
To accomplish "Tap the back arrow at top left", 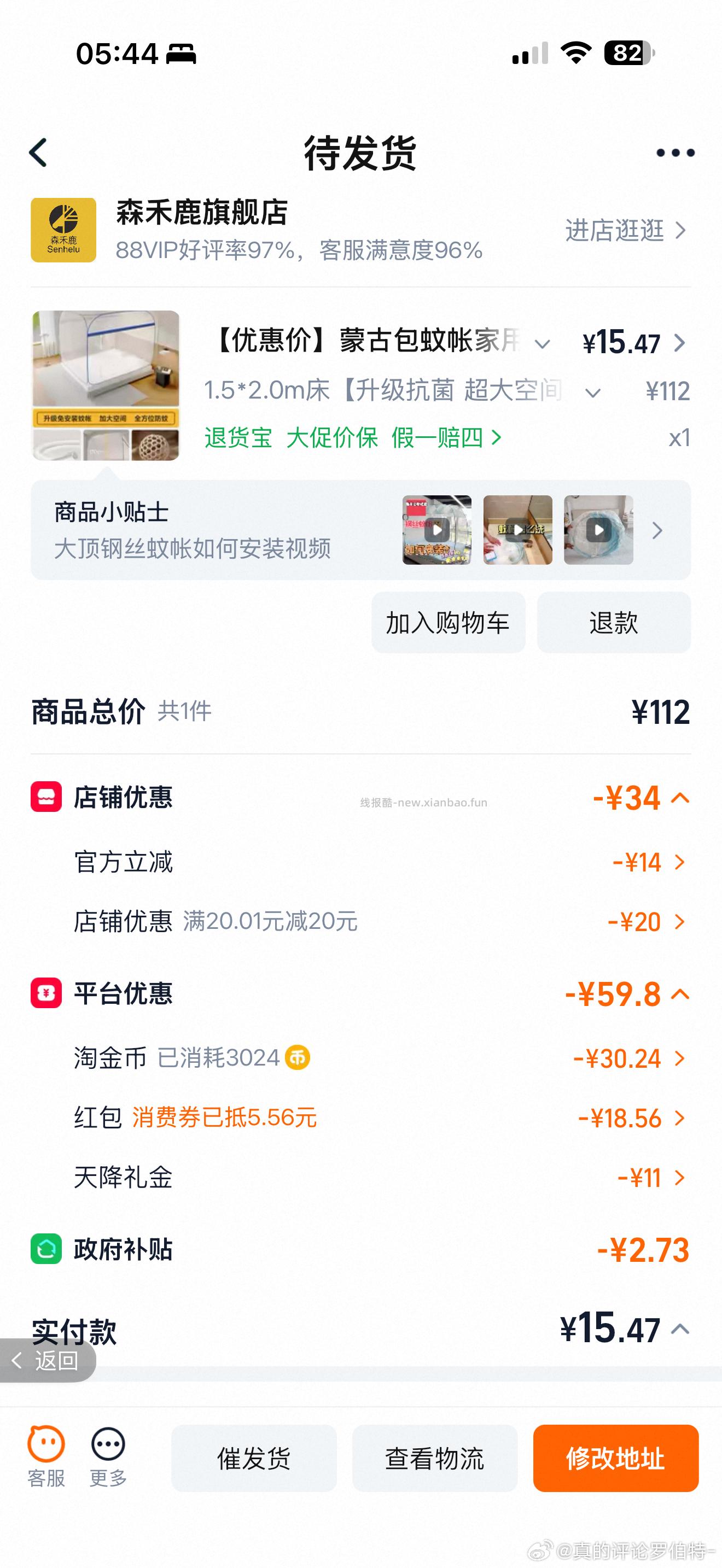I will tap(39, 152).
